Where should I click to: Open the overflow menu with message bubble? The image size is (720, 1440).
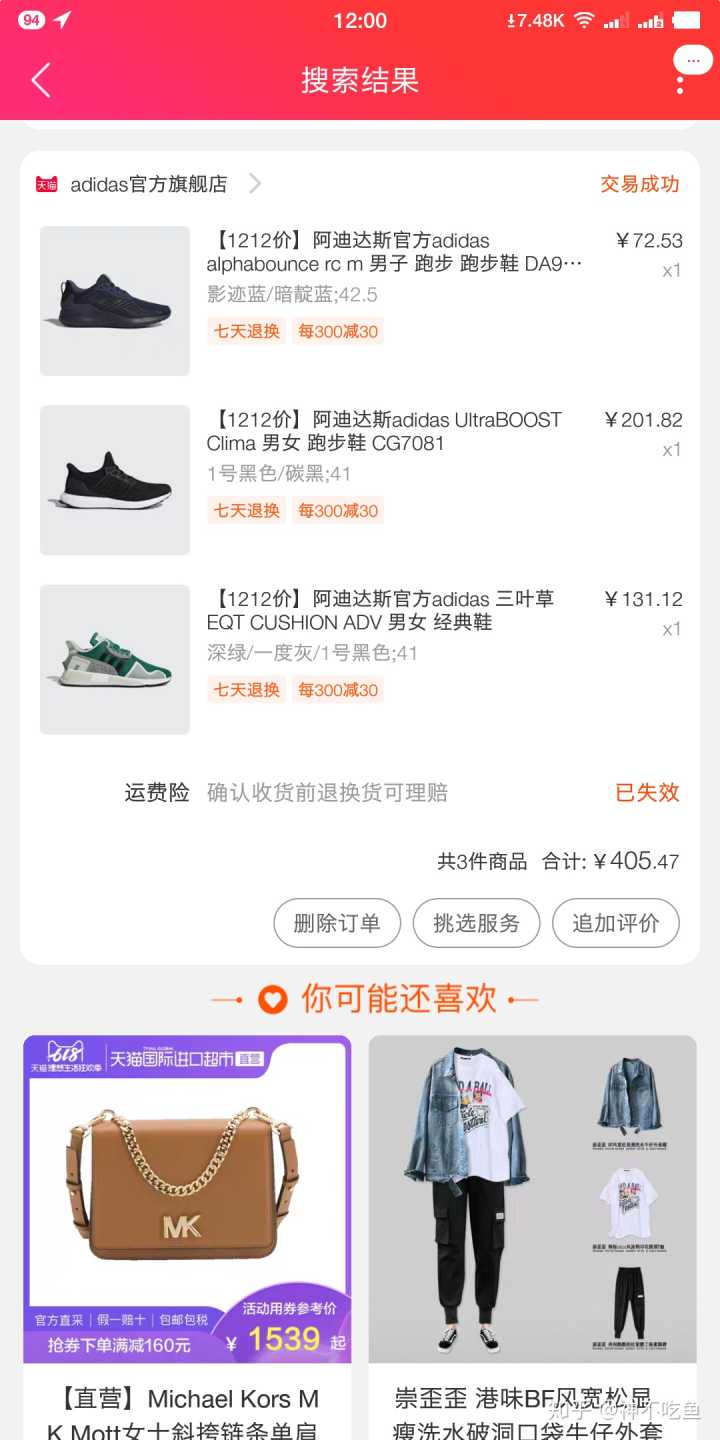pyautogui.click(x=686, y=70)
